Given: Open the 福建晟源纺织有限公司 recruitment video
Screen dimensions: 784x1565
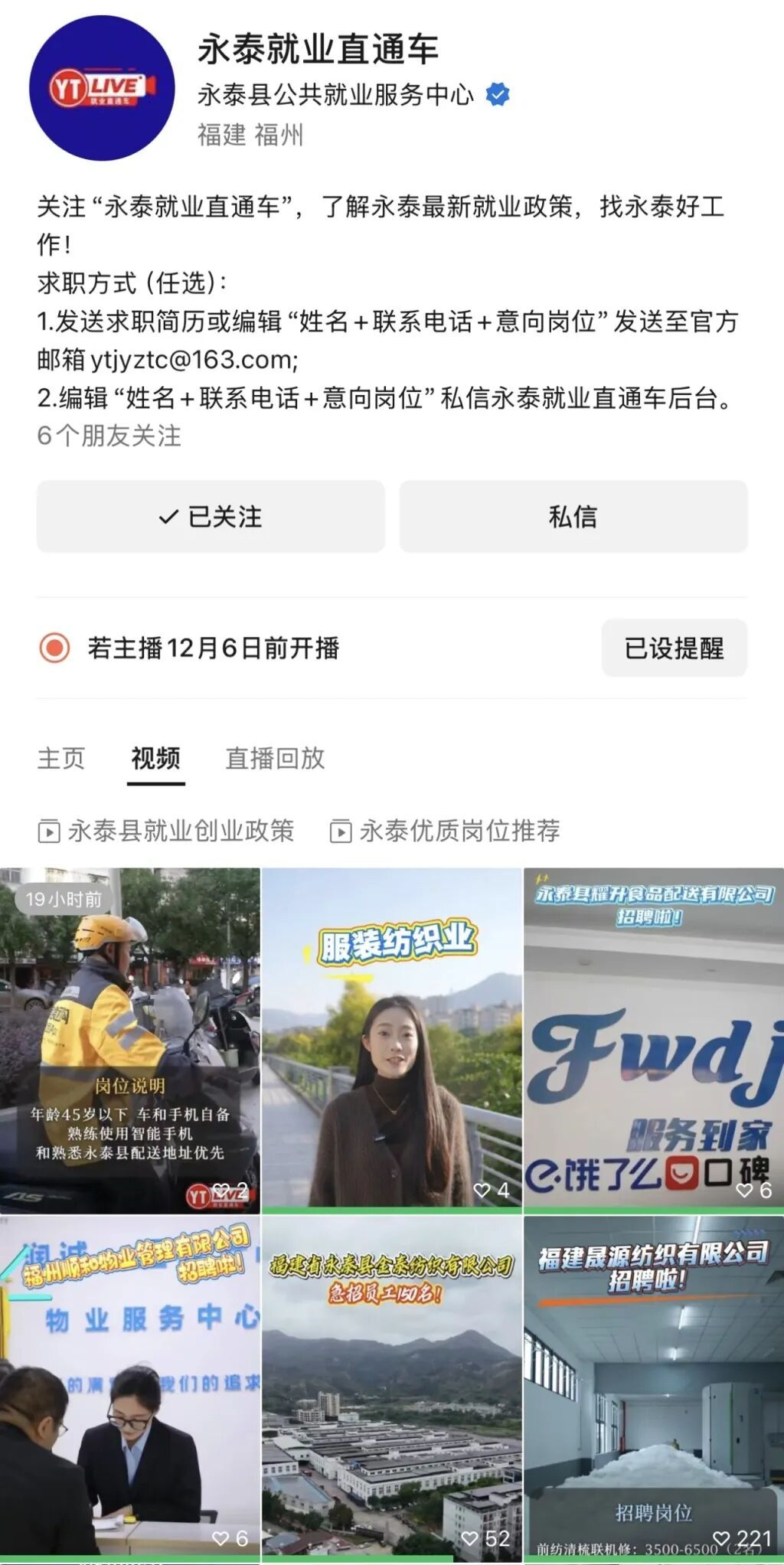Looking at the screenshot, I should pyautogui.click(x=653, y=1390).
